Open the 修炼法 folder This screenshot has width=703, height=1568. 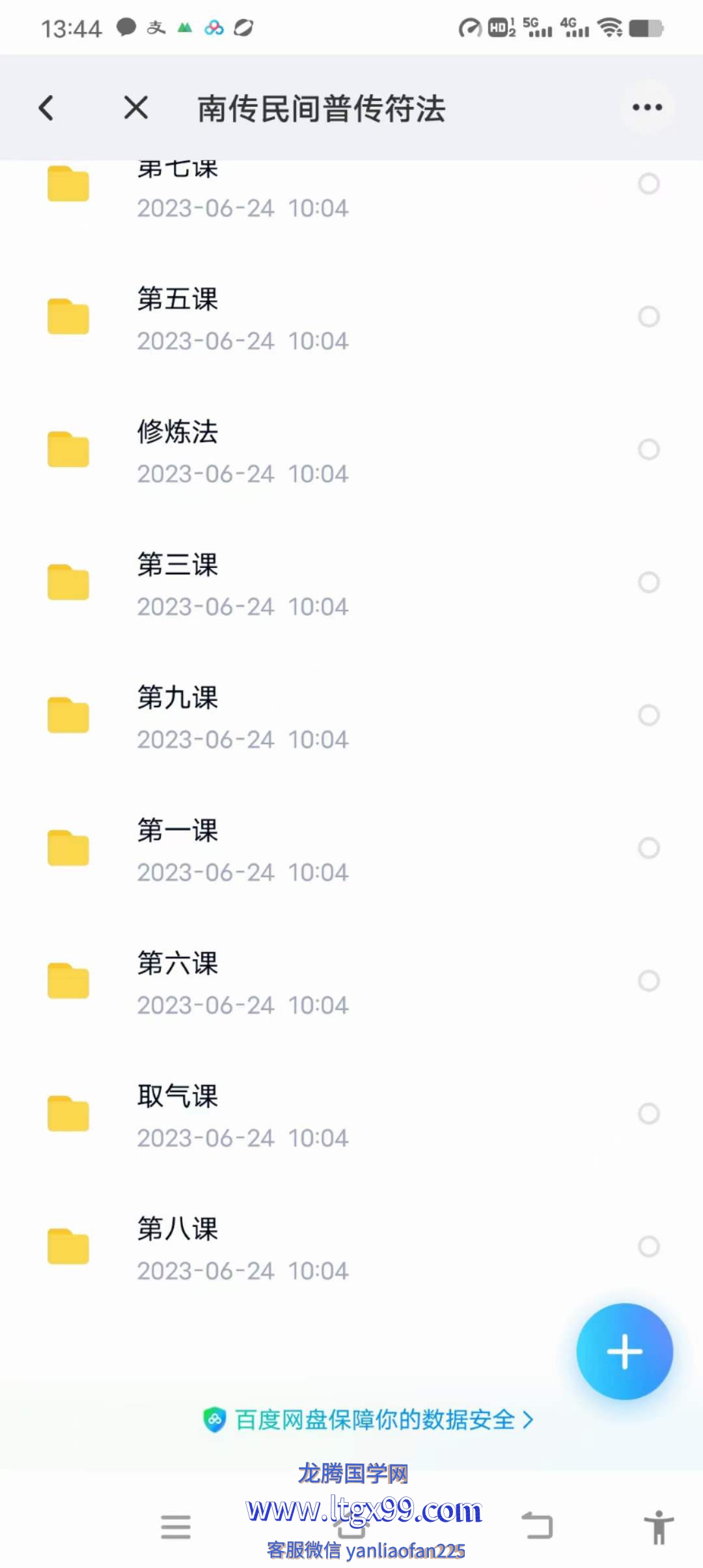(x=177, y=450)
